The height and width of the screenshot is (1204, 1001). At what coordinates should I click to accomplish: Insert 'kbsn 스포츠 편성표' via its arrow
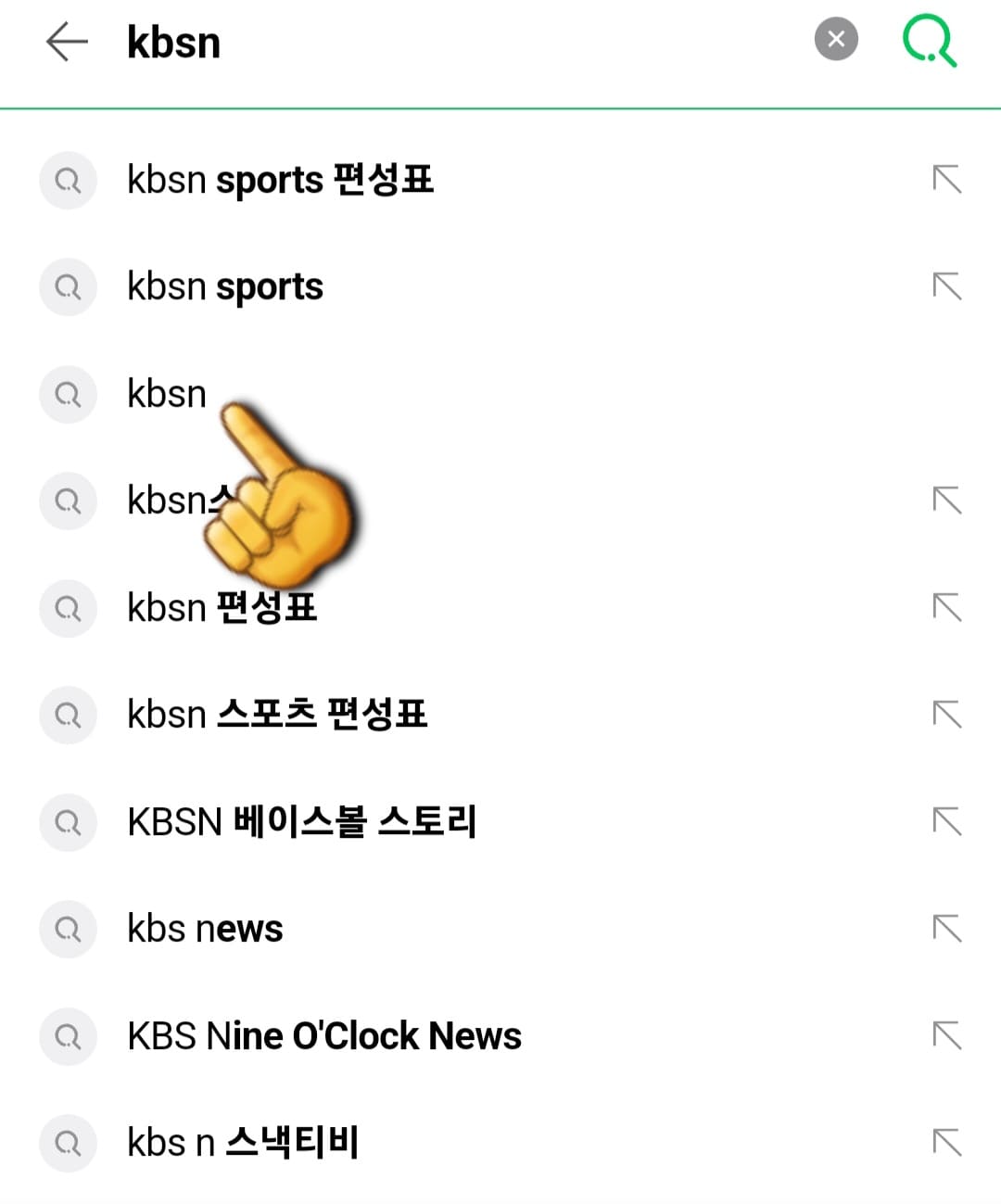point(947,716)
